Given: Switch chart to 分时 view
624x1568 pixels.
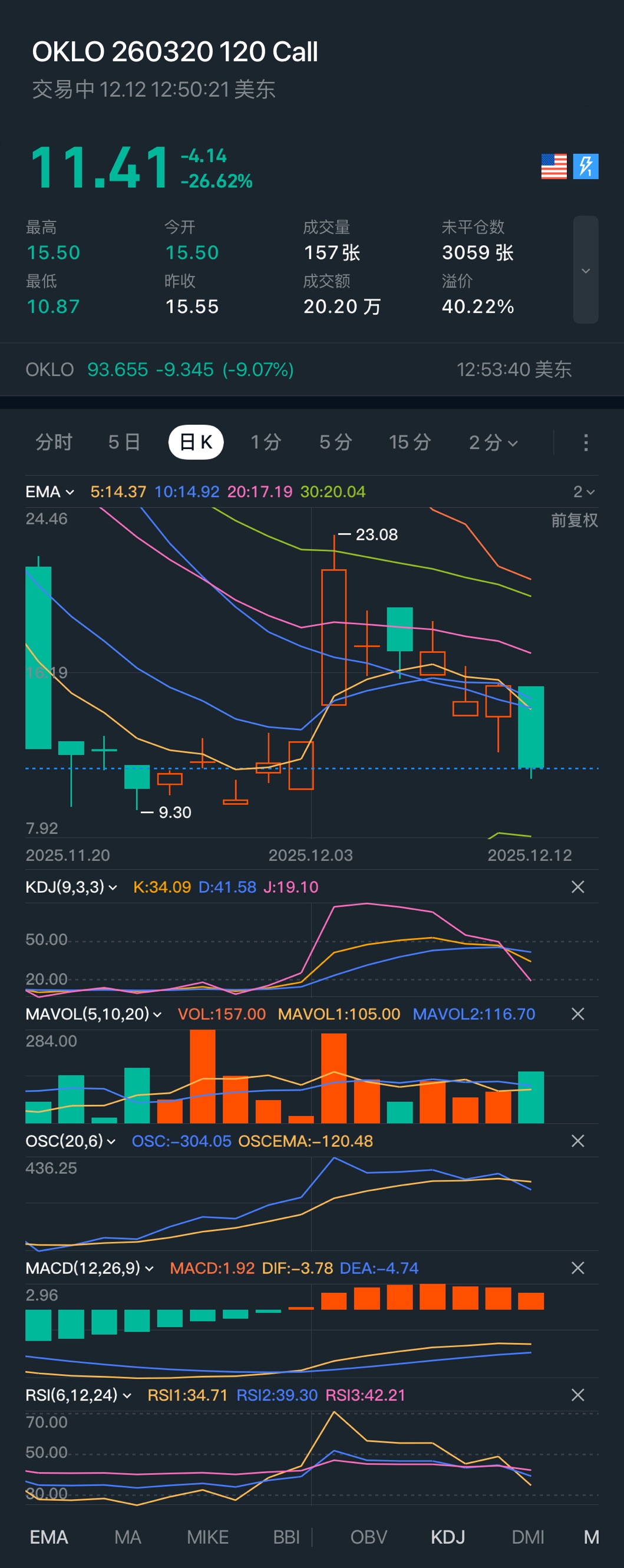Looking at the screenshot, I should (54, 442).
